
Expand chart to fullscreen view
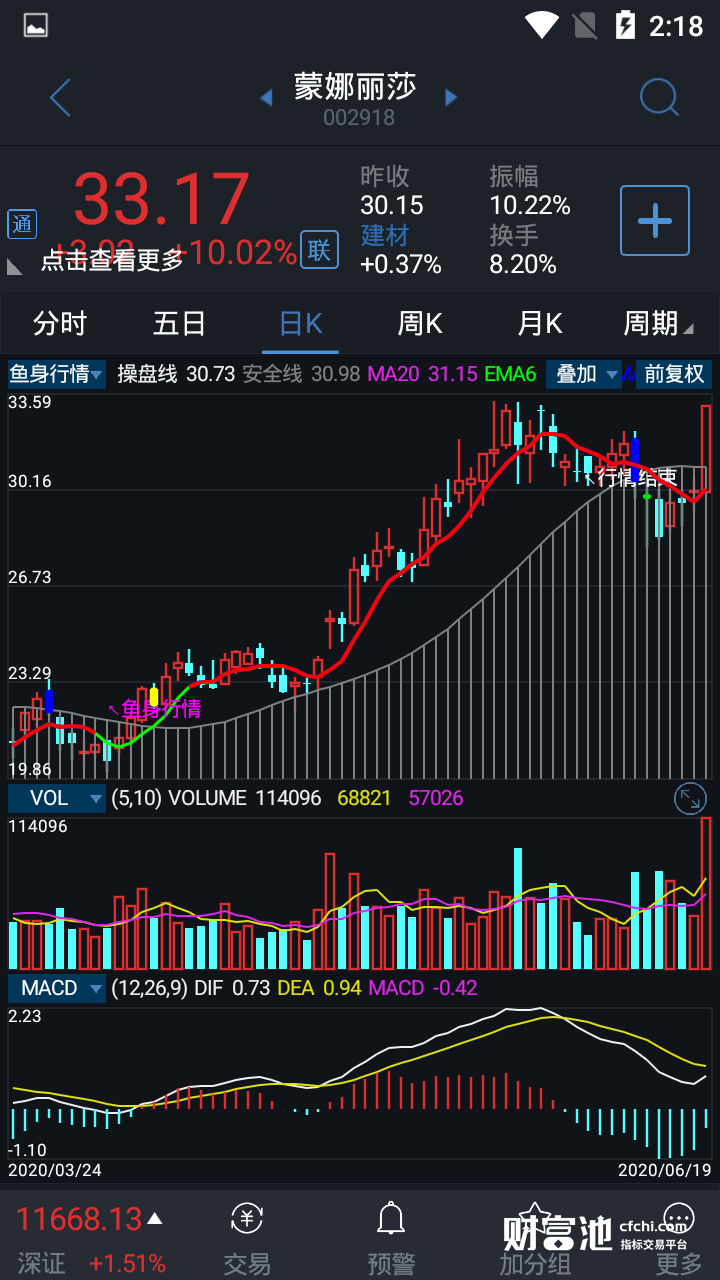pos(690,798)
